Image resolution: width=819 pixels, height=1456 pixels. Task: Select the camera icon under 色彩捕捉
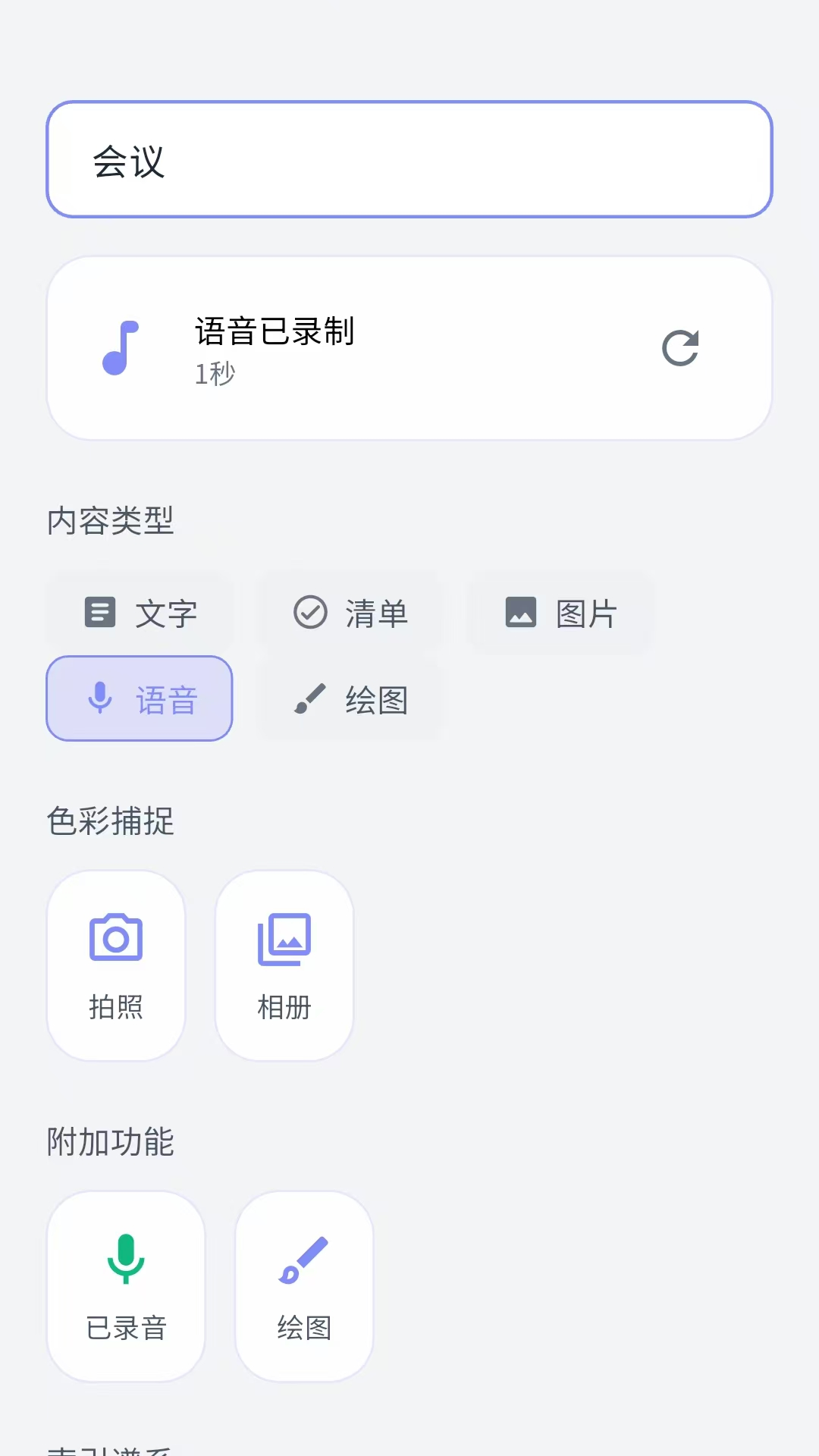[x=115, y=938]
